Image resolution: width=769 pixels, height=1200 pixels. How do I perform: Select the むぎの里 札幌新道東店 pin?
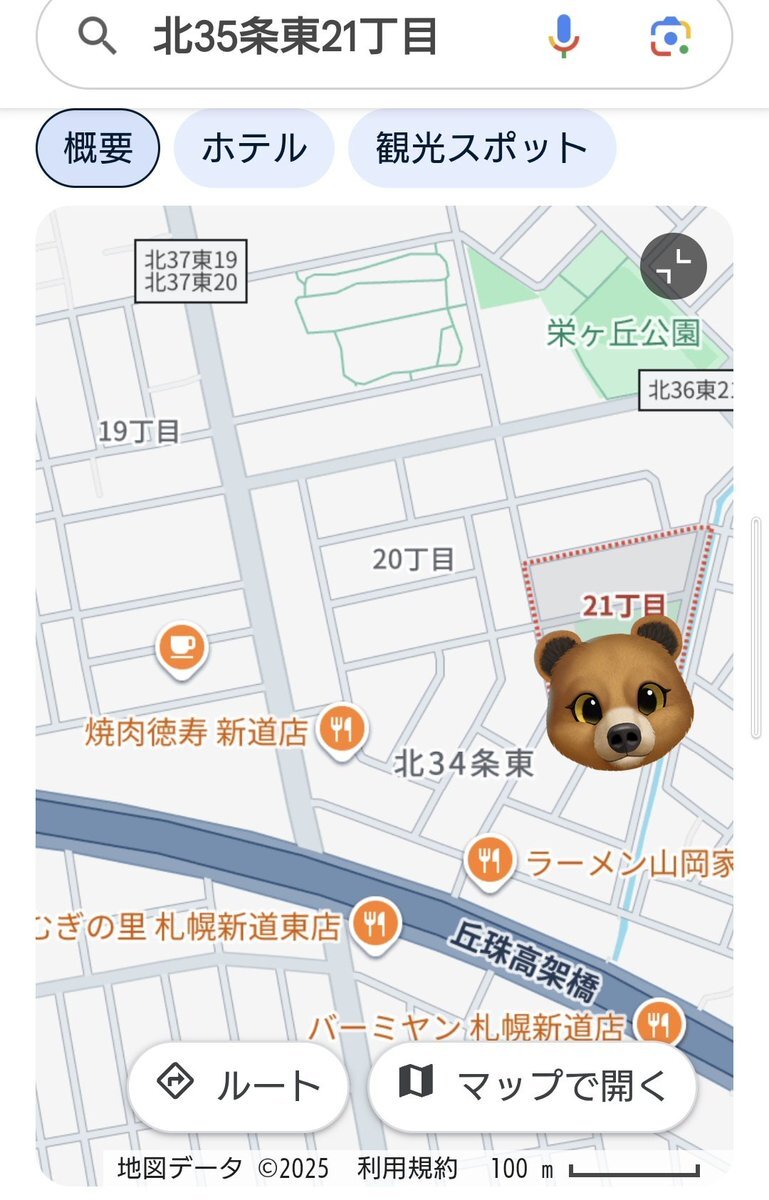click(x=375, y=924)
